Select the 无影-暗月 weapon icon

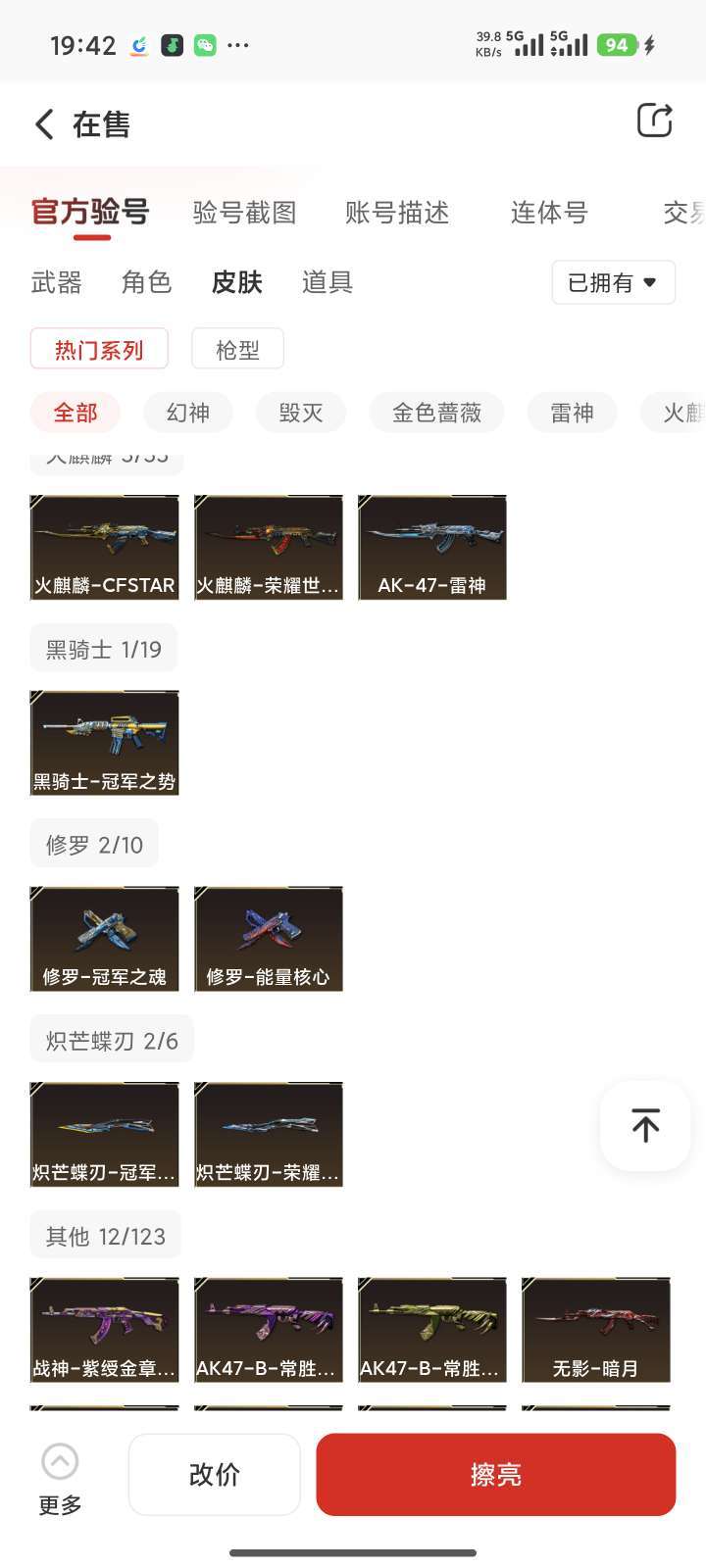coord(596,1329)
